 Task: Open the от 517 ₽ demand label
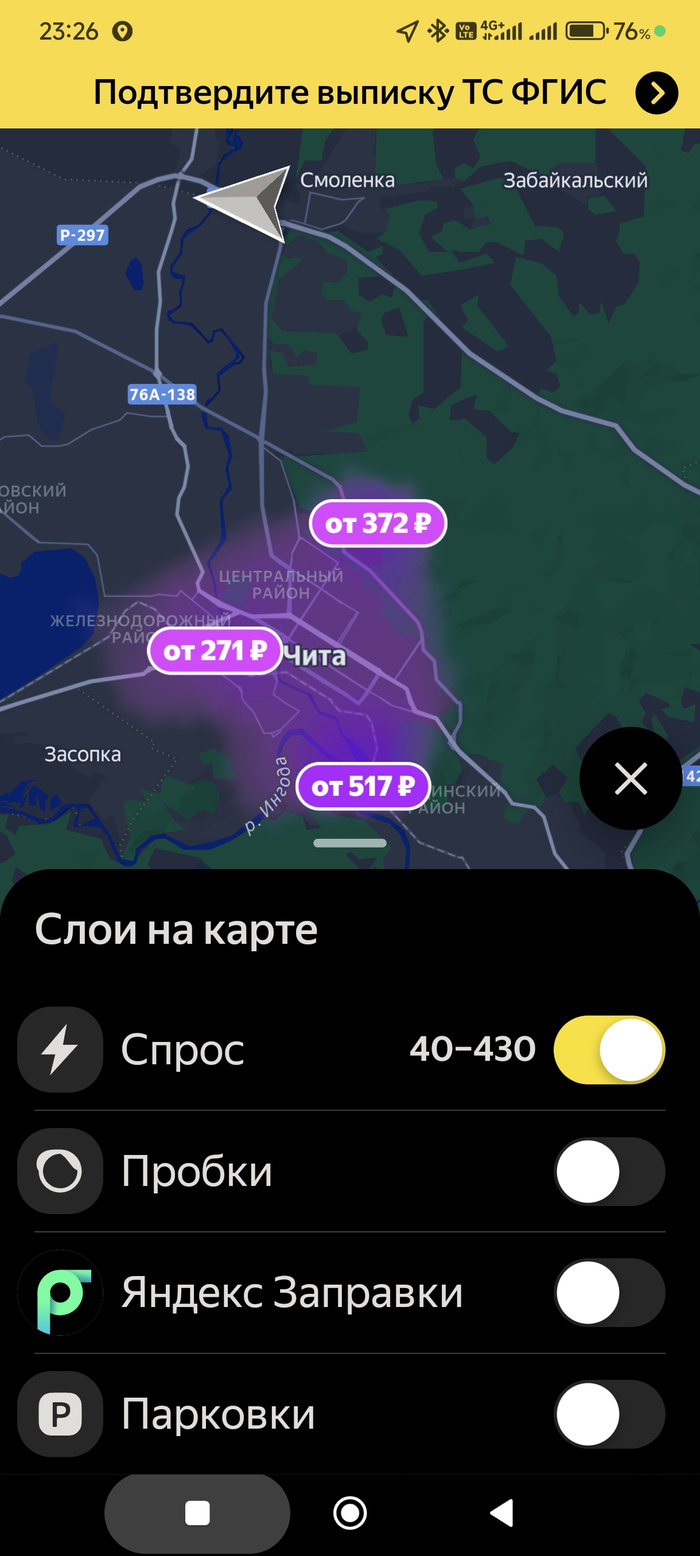[363, 787]
